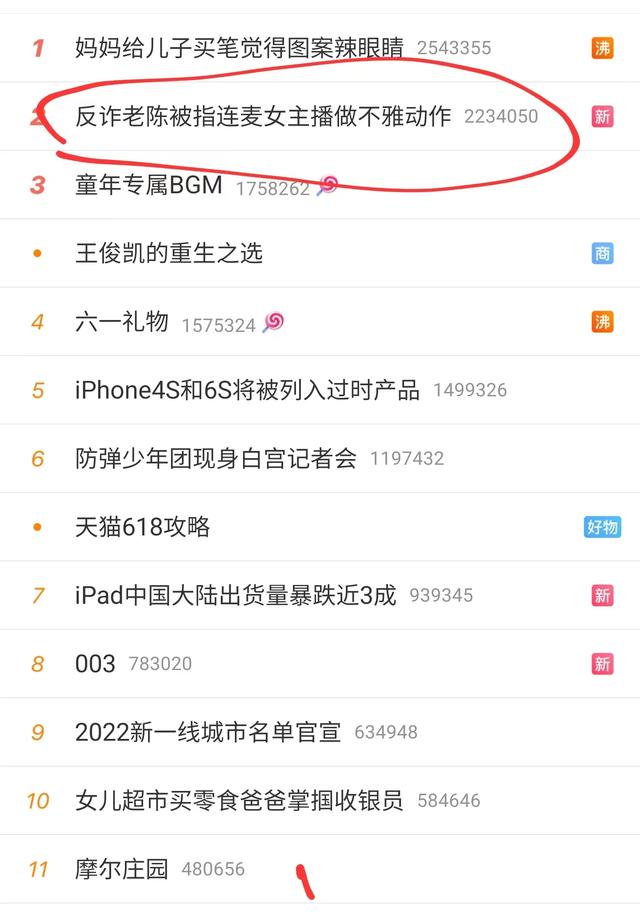Open the topic iPad中国大陆出货量暴跌近3成

point(236,595)
